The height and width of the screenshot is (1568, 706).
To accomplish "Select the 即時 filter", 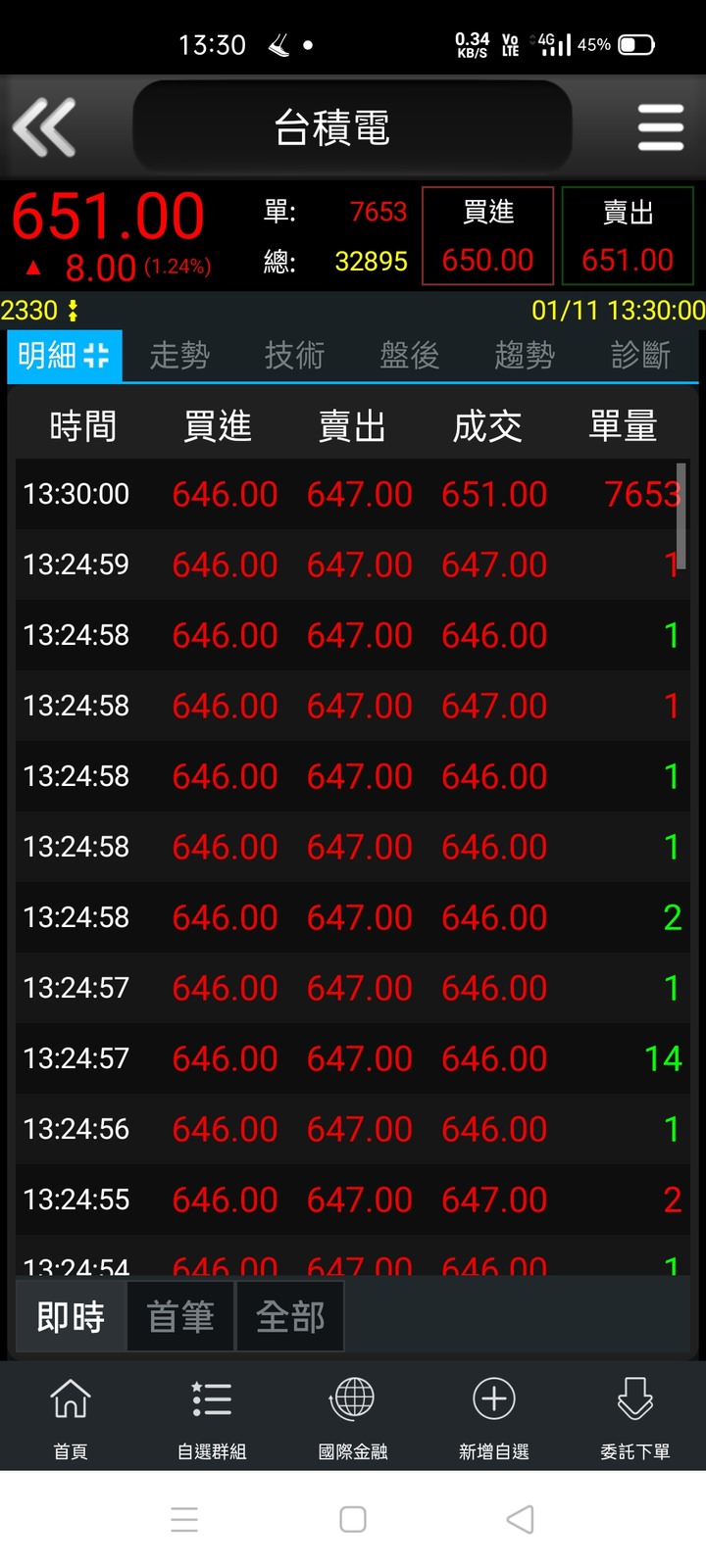I will [x=71, y=1316].
